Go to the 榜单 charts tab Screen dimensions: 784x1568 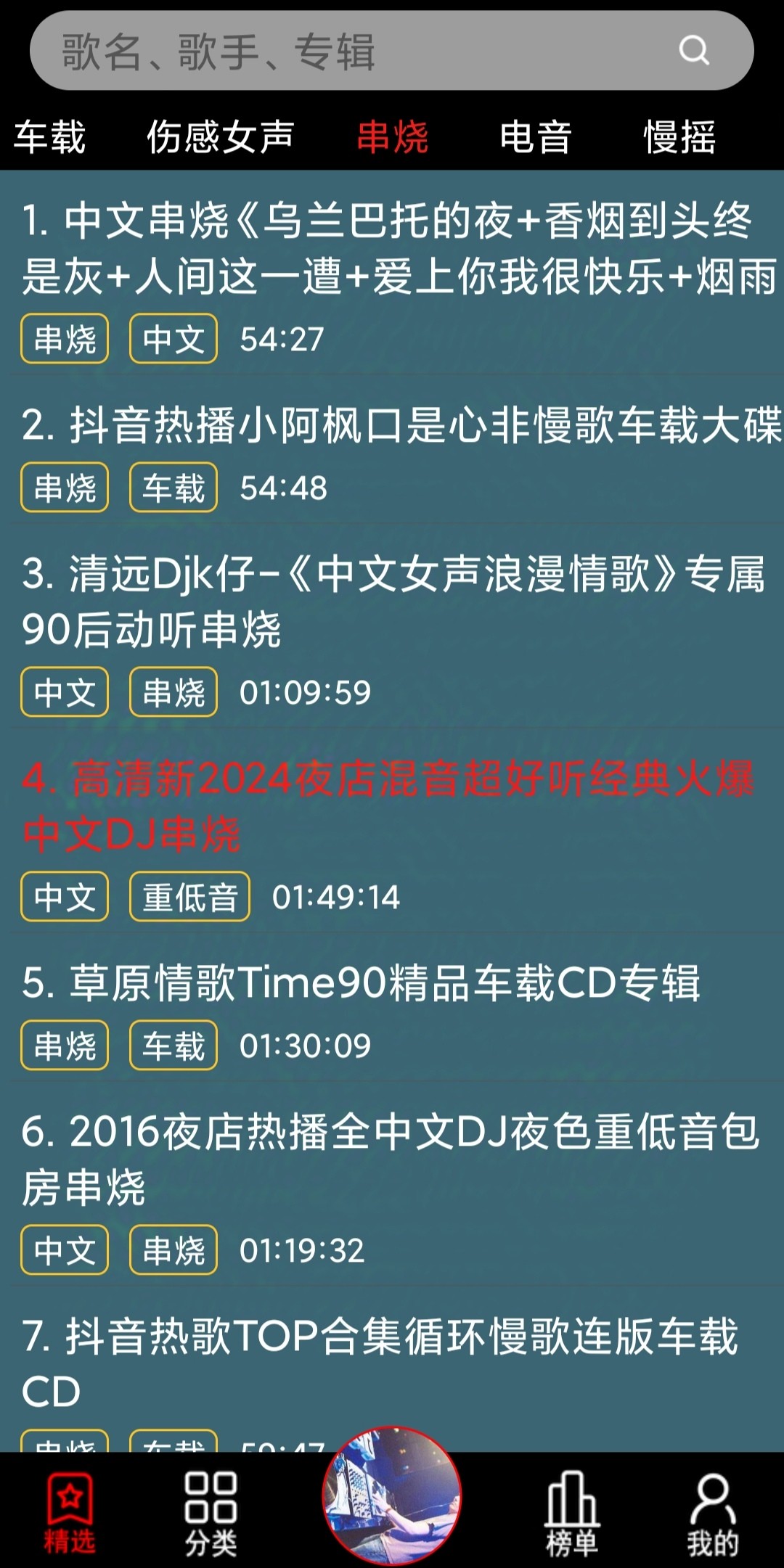[572, 1513]
